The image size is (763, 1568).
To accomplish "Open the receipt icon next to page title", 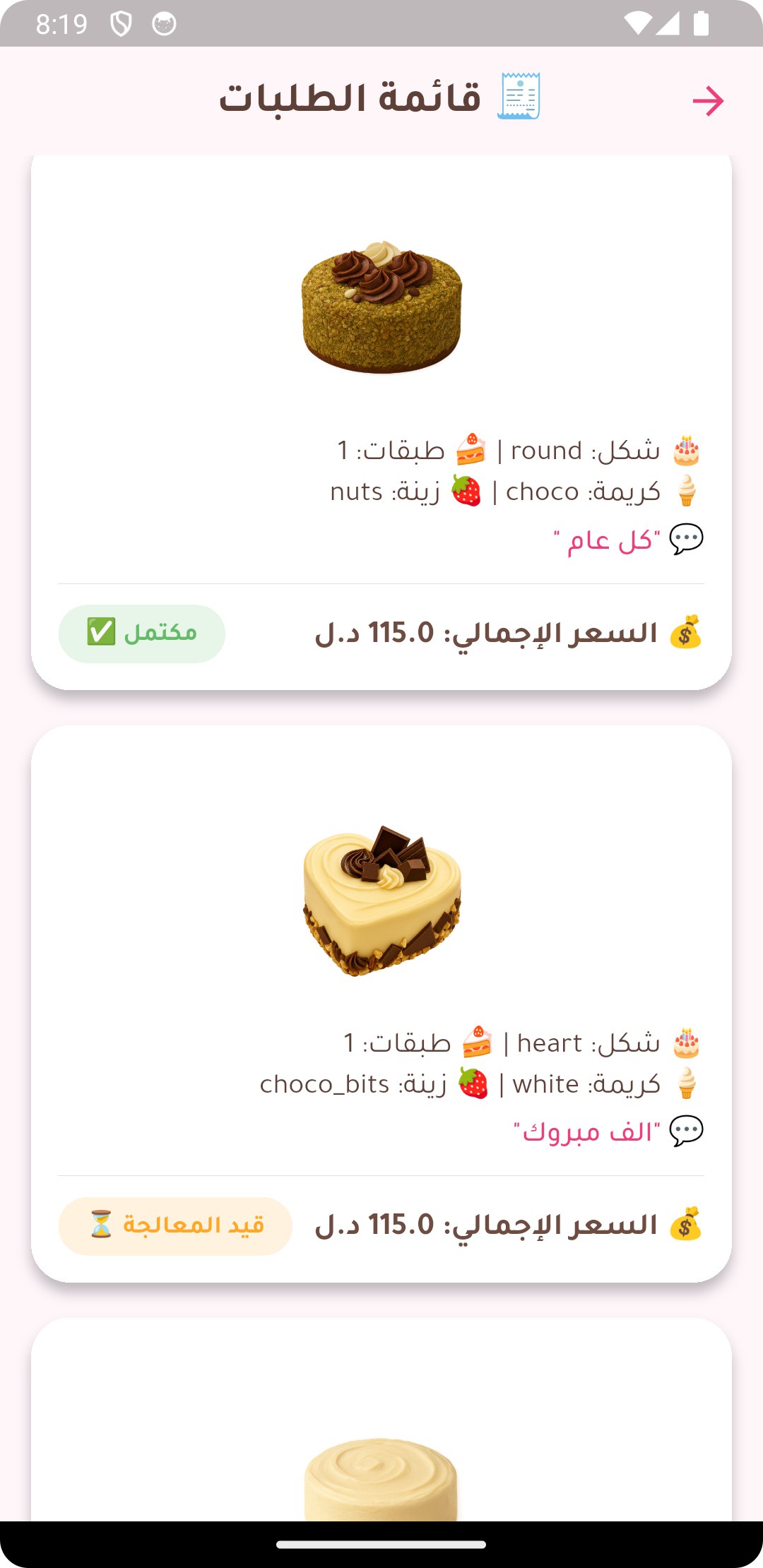I will [x=518, y=97].
